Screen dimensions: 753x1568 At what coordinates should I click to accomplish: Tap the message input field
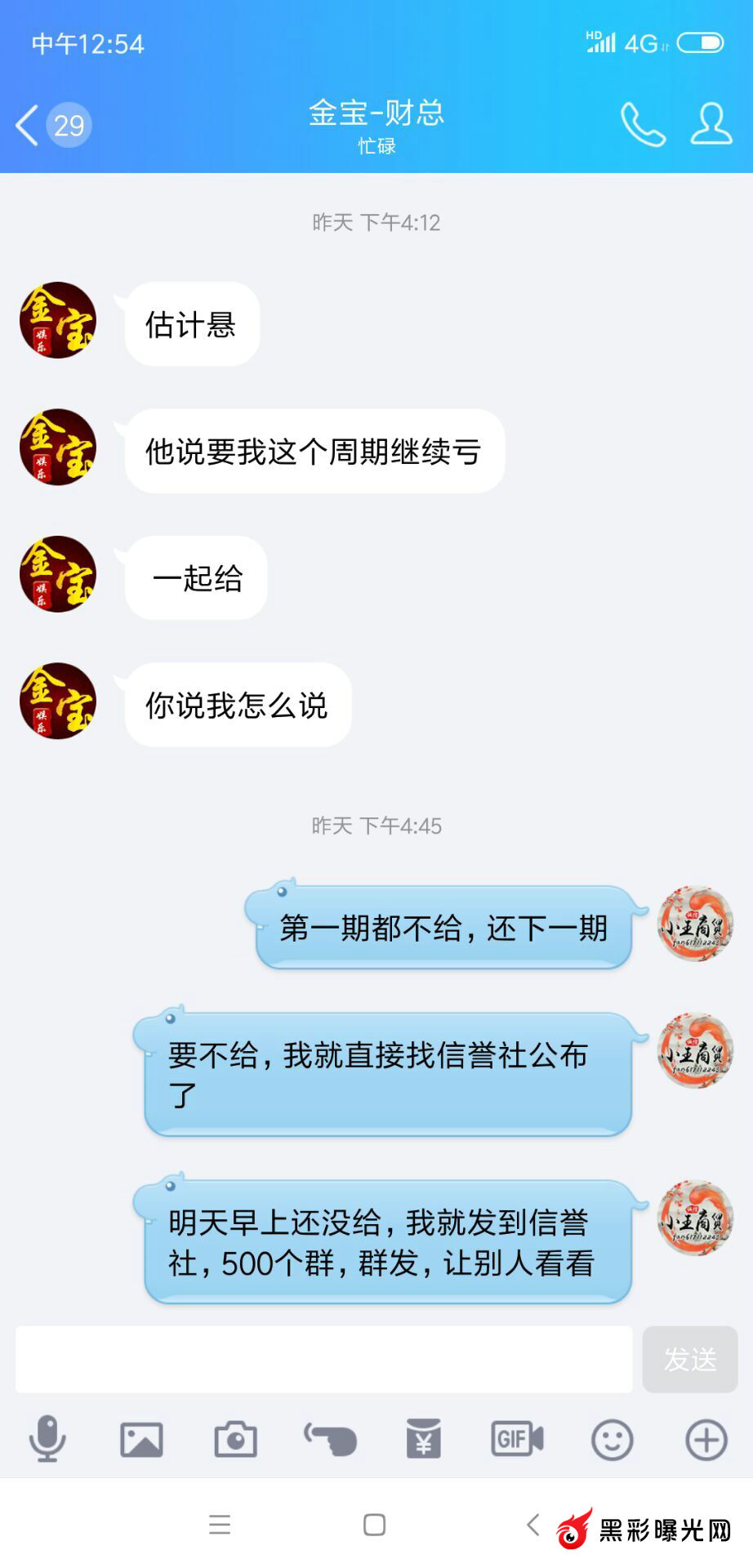(x=323, y=1359)
